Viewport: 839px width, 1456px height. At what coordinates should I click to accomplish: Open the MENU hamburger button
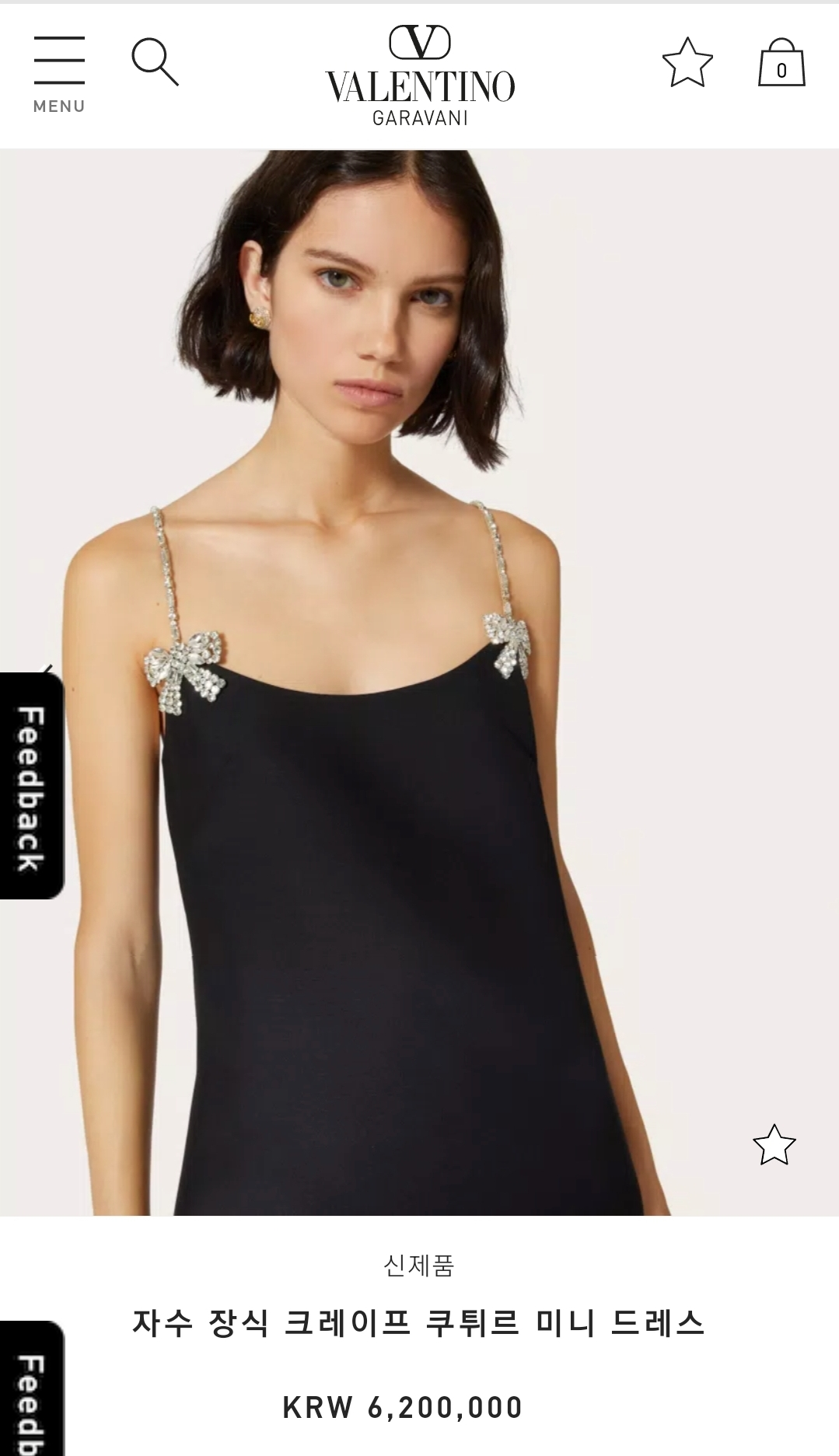click(59, 75)
